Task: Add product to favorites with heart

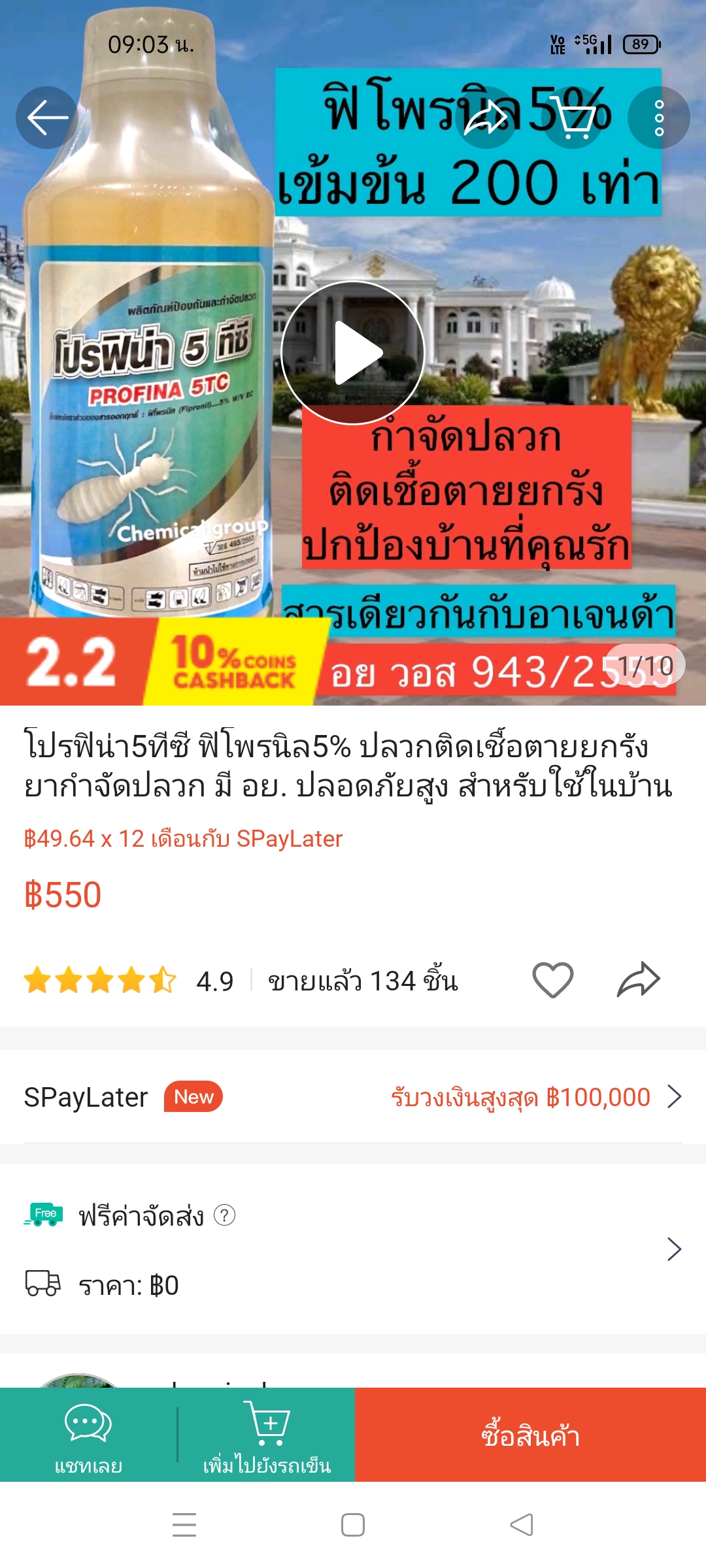Action: (552, 980)
